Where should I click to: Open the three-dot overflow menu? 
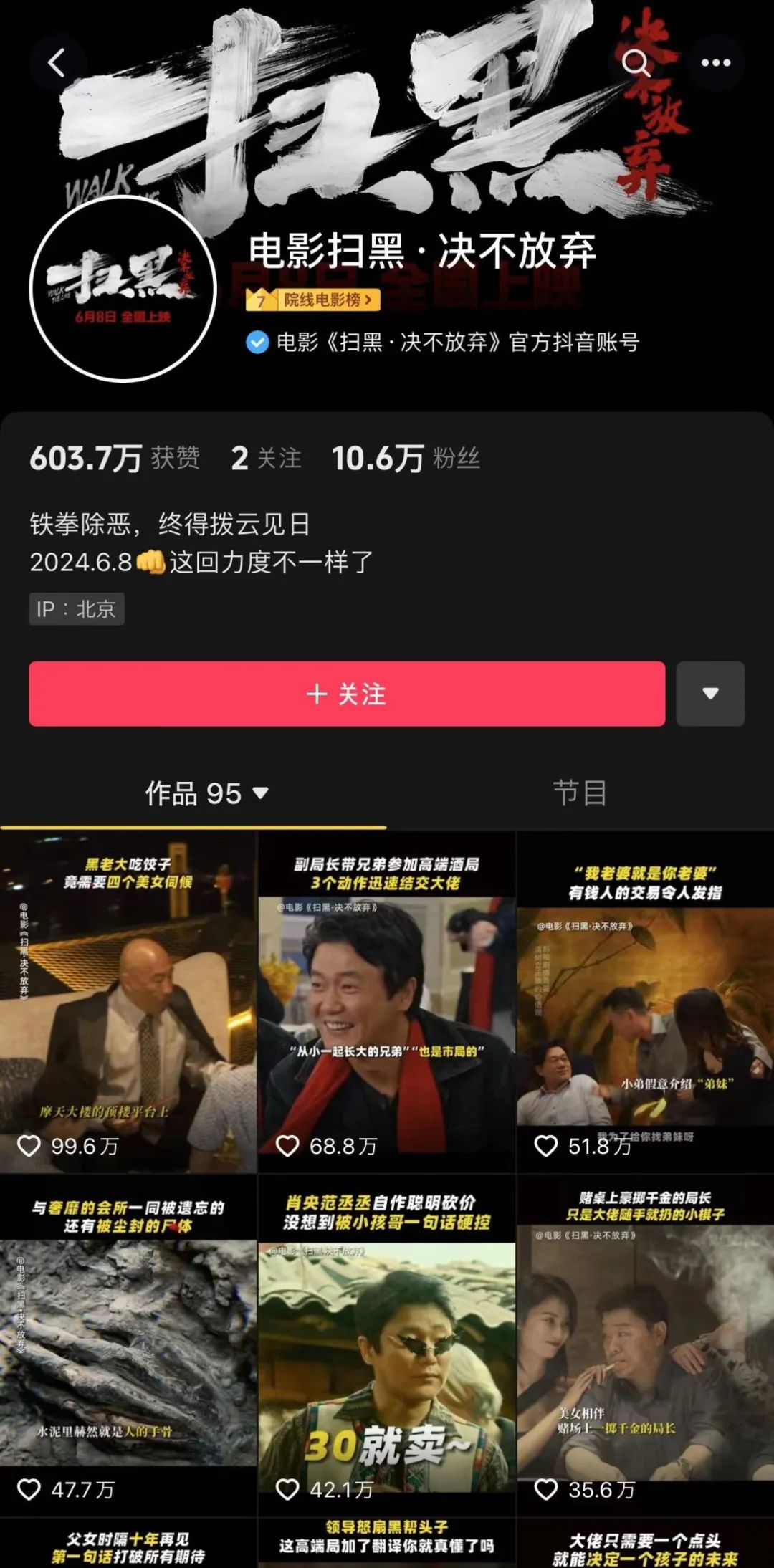tap(715, 63)
